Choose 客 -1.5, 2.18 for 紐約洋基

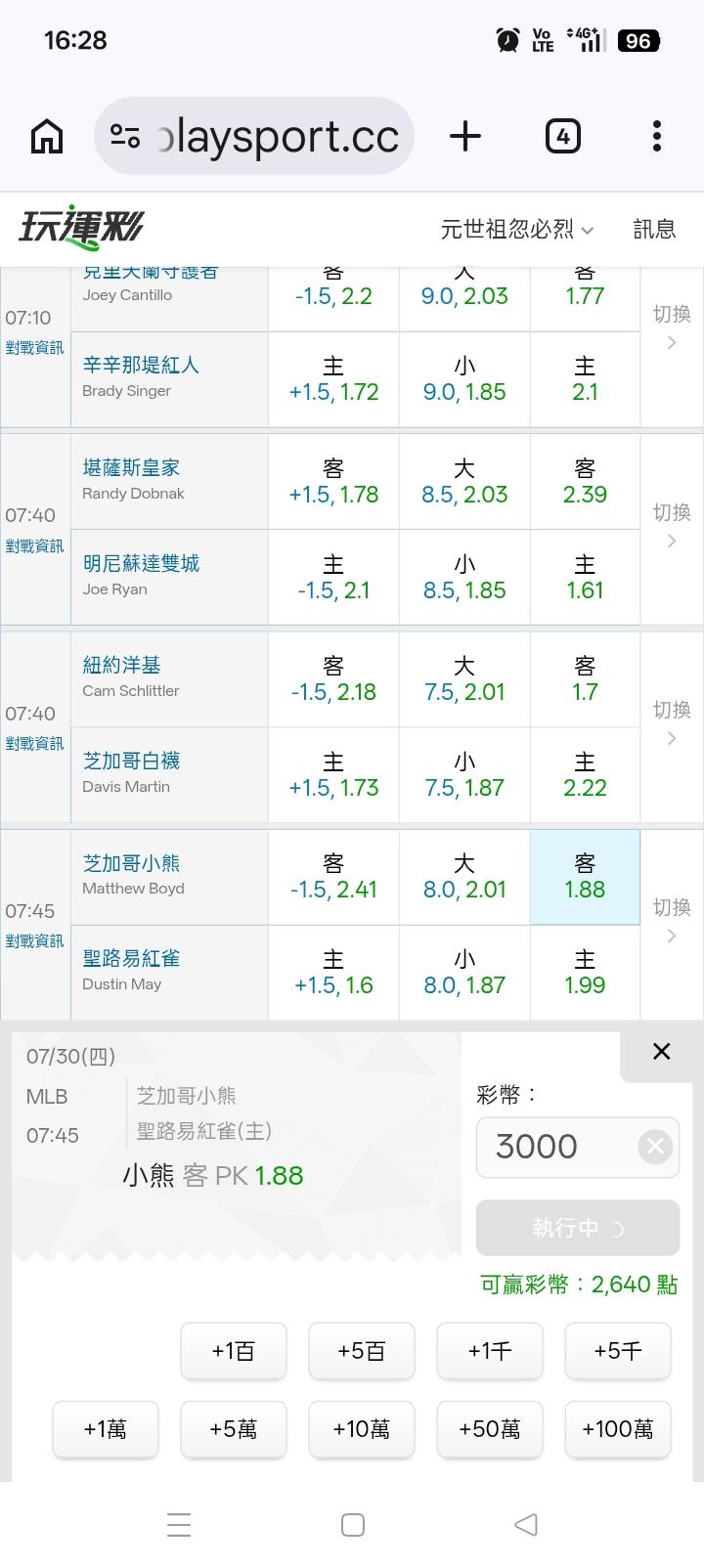(333, 679)
